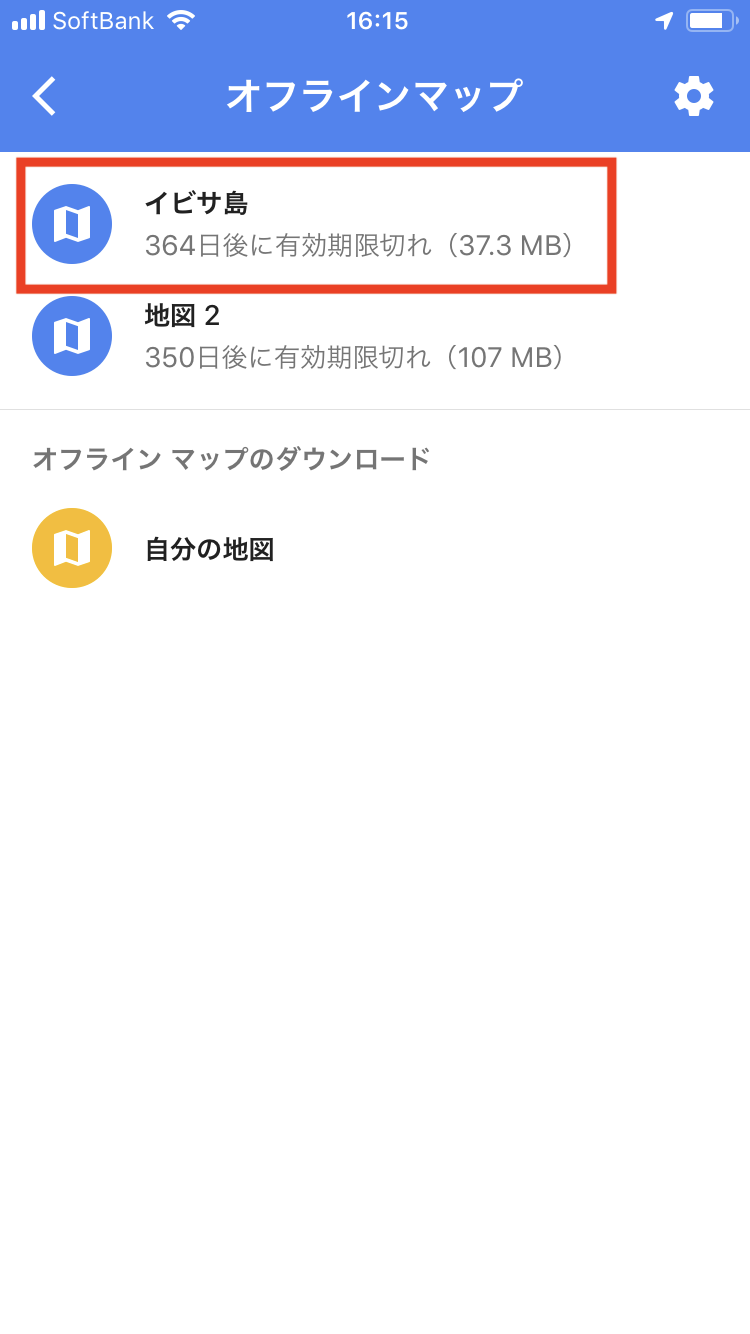The image size is (750, 1334).
Task: Open the イビサ島 offline map
Action: pyautogui.click(x=375, y=224)
